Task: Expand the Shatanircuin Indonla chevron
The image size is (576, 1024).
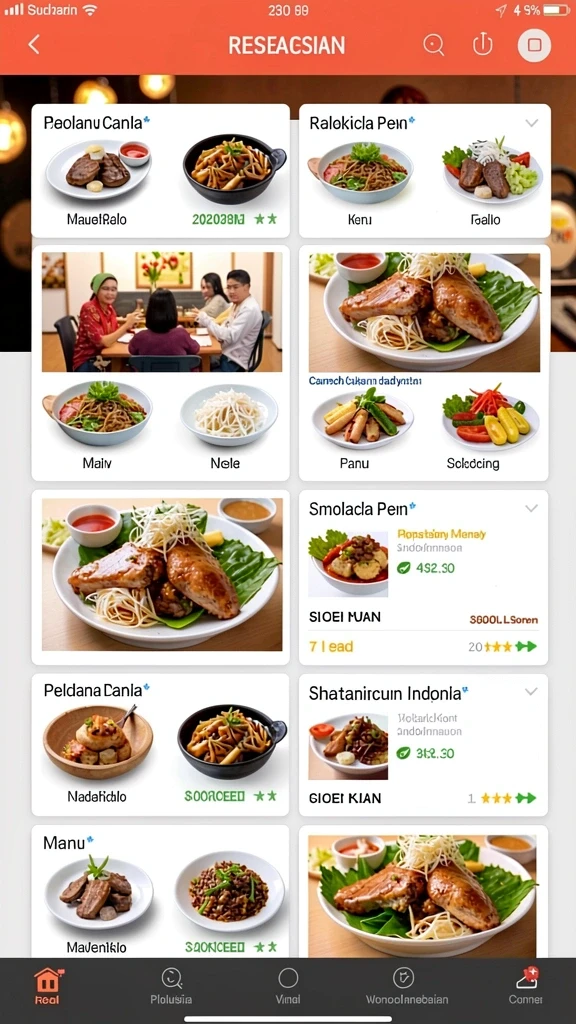Action: click(532, 692)
